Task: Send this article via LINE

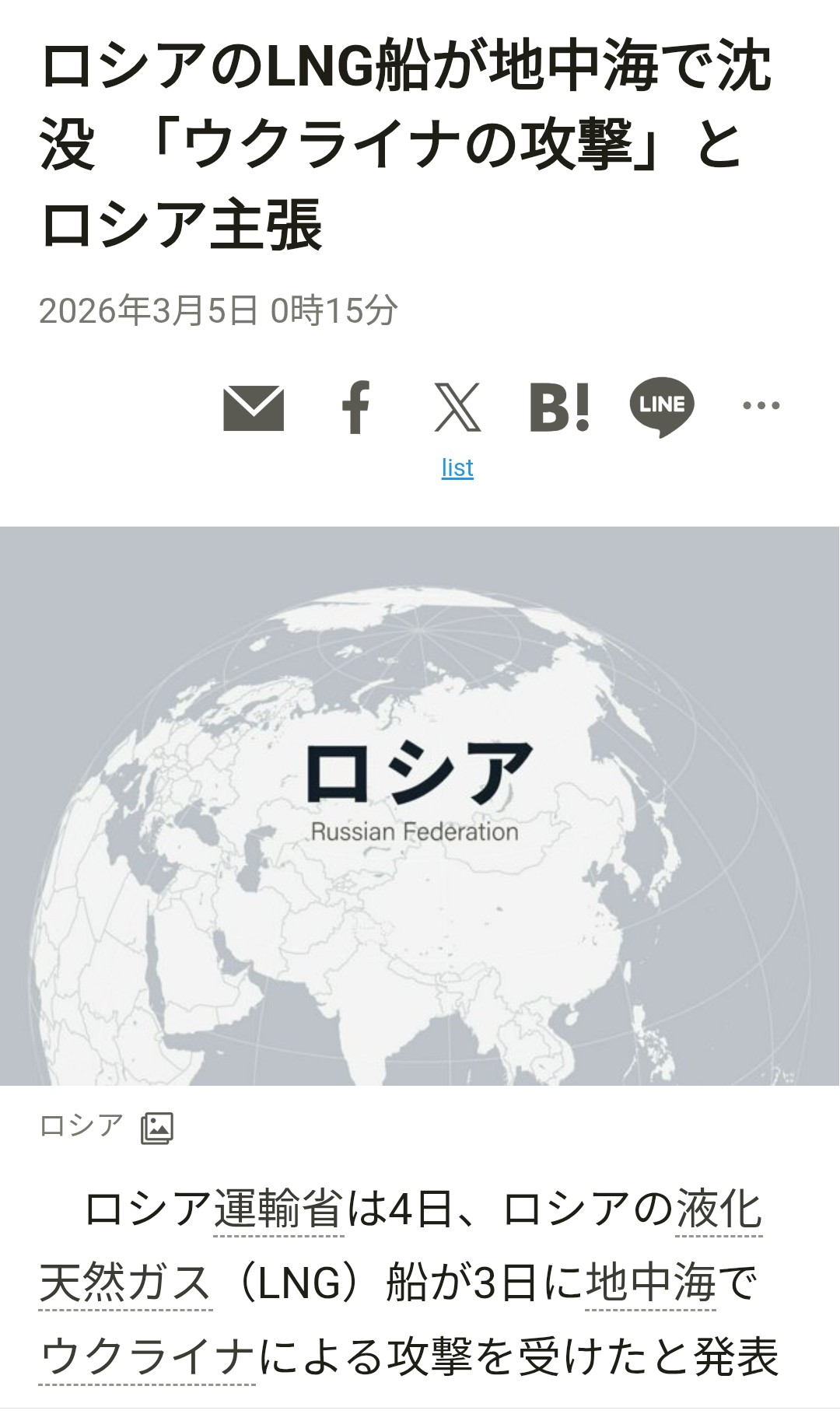Action: pyautogui.click(x=661, y=407)
